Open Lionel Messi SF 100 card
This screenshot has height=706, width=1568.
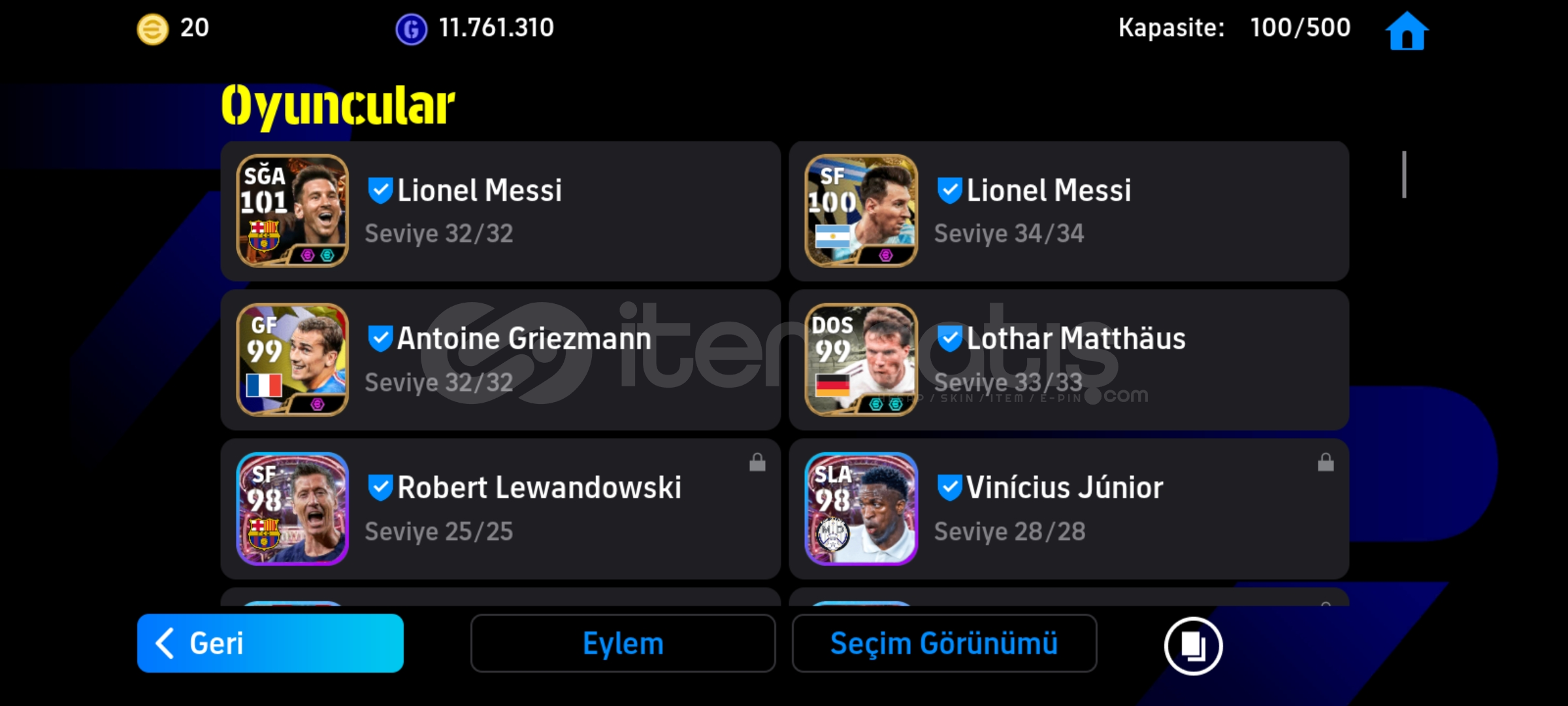tap(1069, 211)
